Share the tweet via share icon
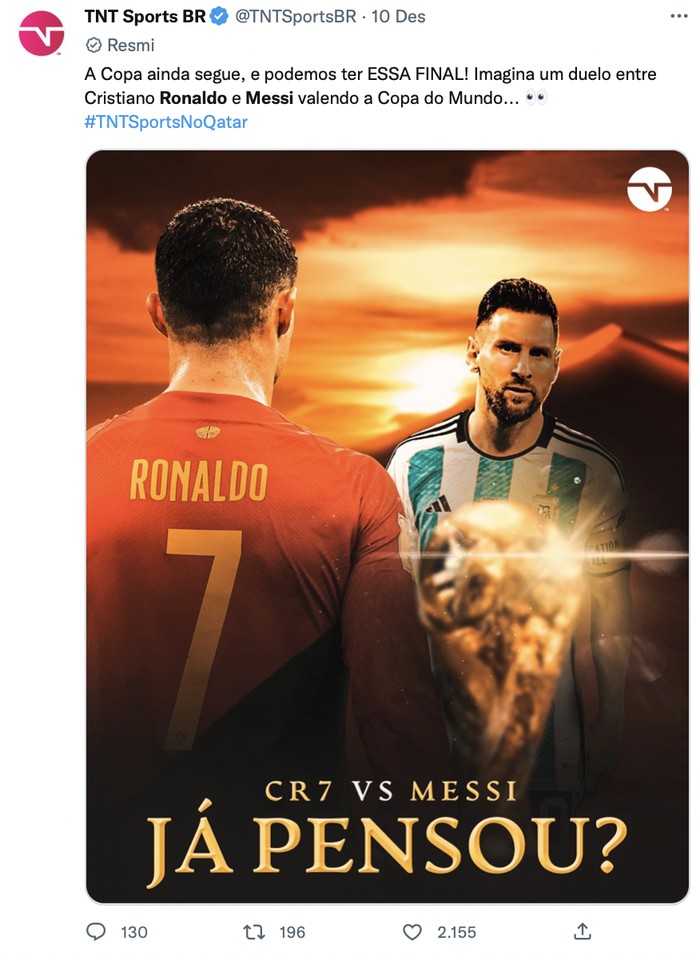This screenshot has height=953, width=700. (582, 931)
